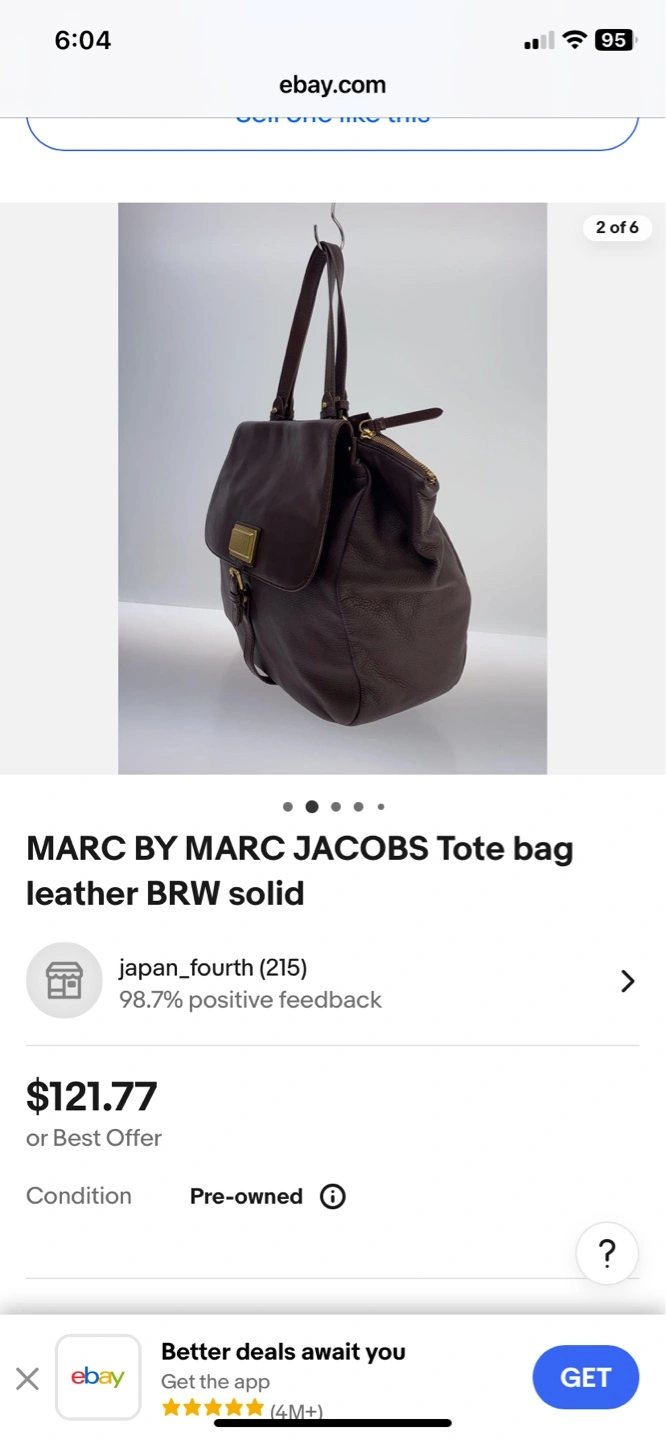The image size is (666, 1440).
Task: Tap the image page indicator dots
Action: [x=333, y=806]
